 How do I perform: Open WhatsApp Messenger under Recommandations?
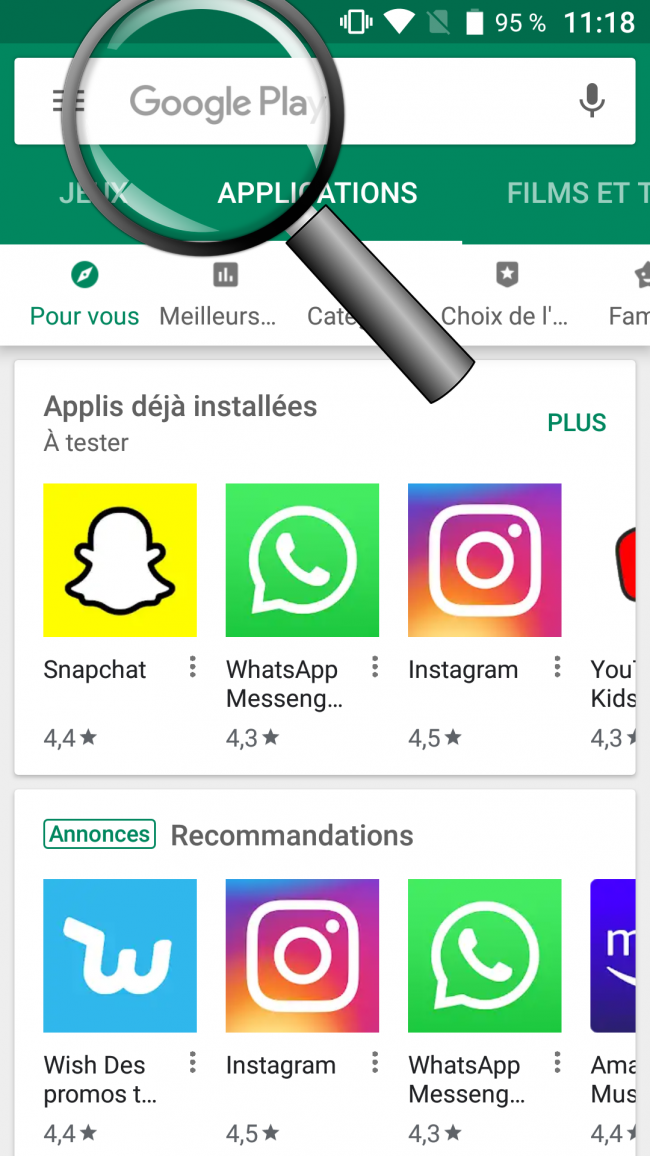484,955
